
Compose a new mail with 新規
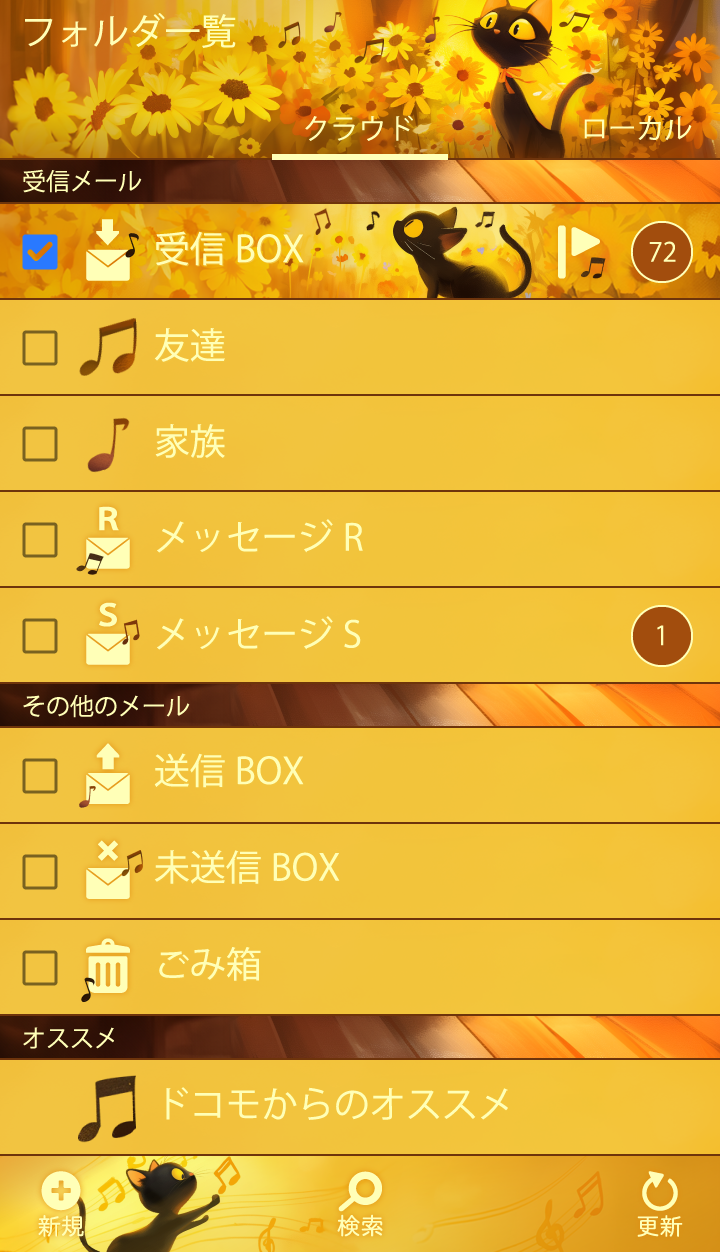(x=61, y=1204)
